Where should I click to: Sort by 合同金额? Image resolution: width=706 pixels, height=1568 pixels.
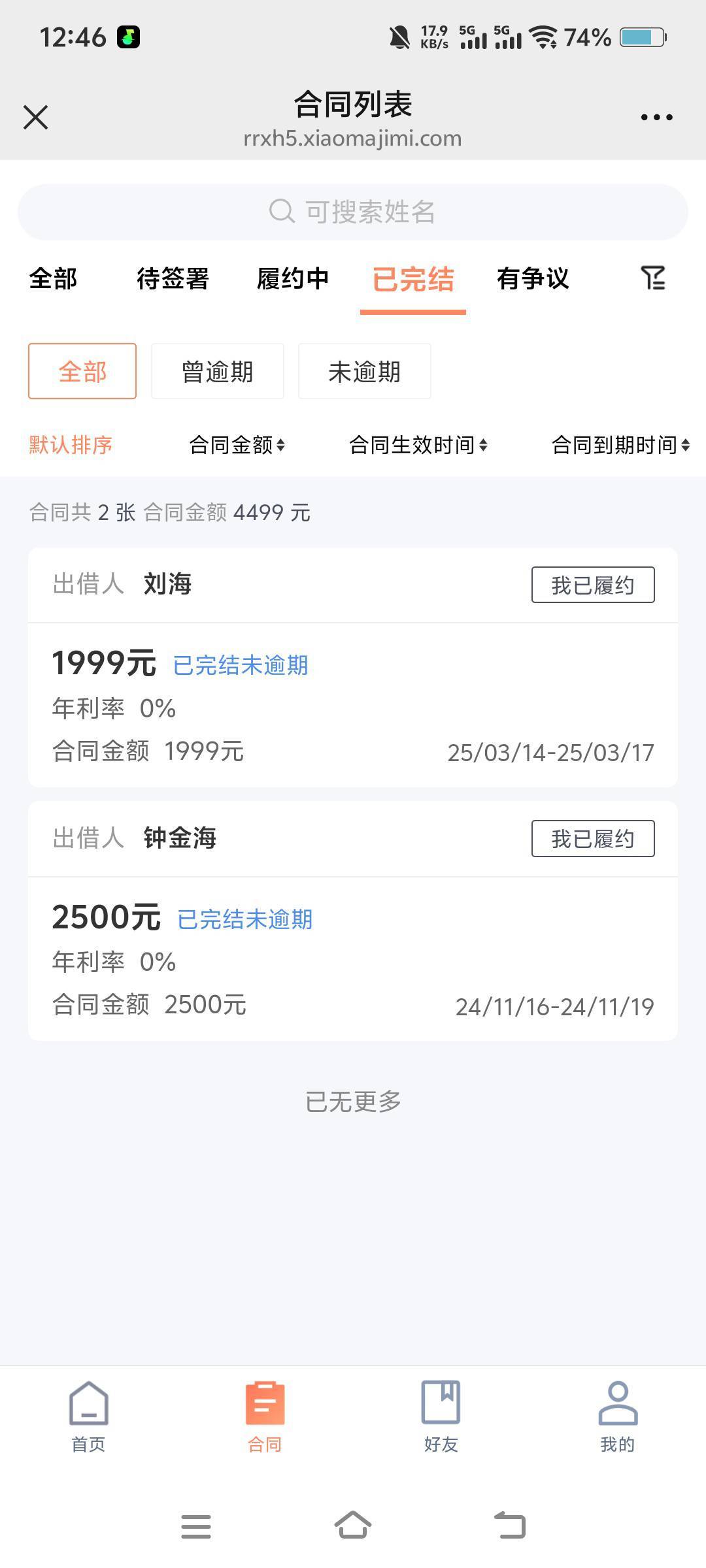(237, 445)
